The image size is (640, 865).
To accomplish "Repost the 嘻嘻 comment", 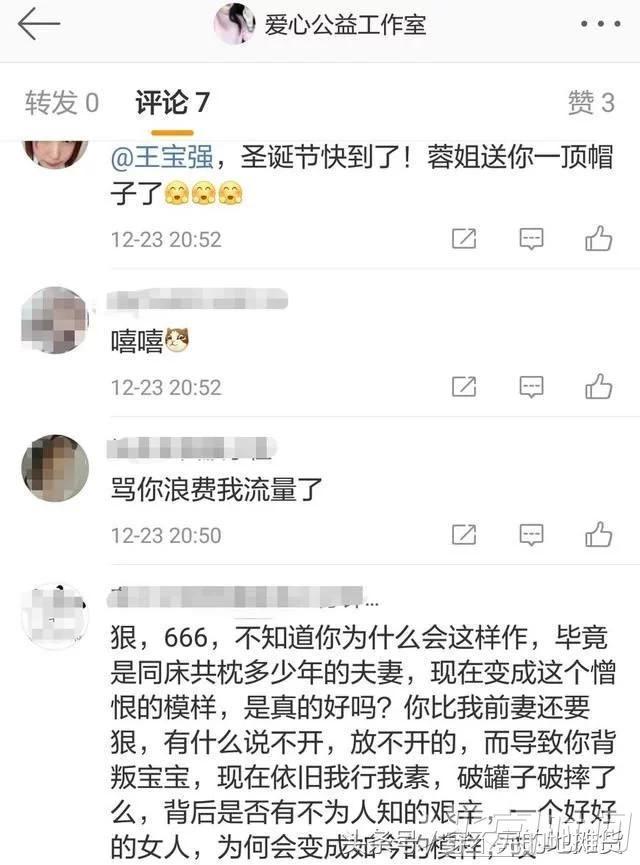I will coord(464,386).
